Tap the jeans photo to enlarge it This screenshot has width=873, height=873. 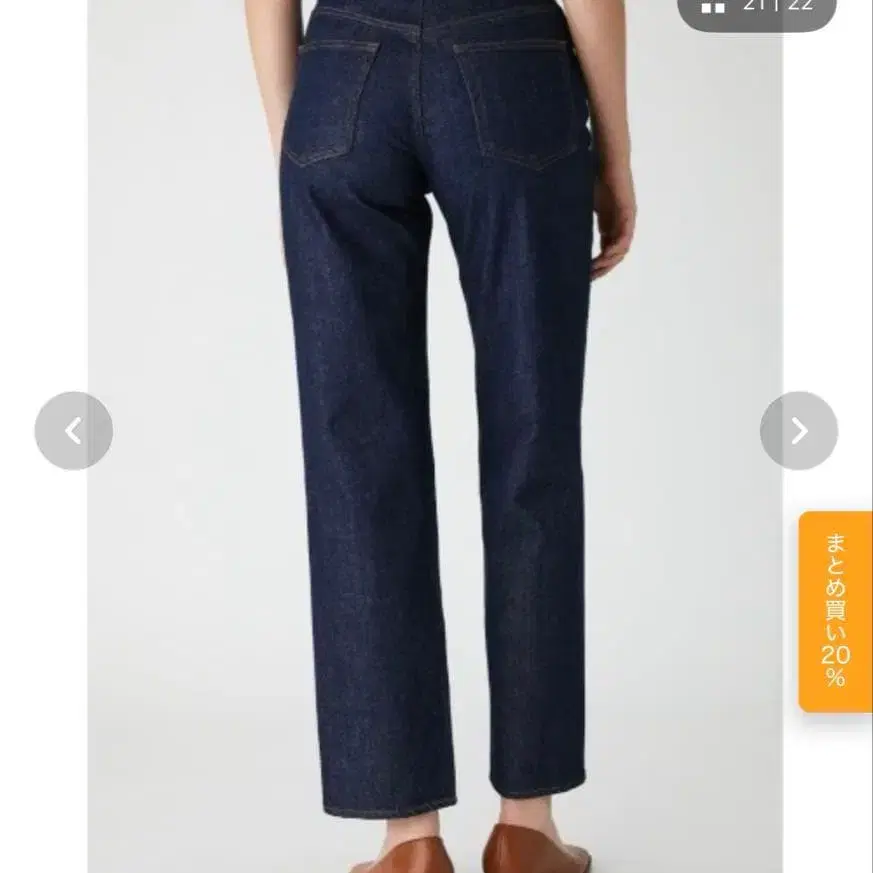point(435,436)
